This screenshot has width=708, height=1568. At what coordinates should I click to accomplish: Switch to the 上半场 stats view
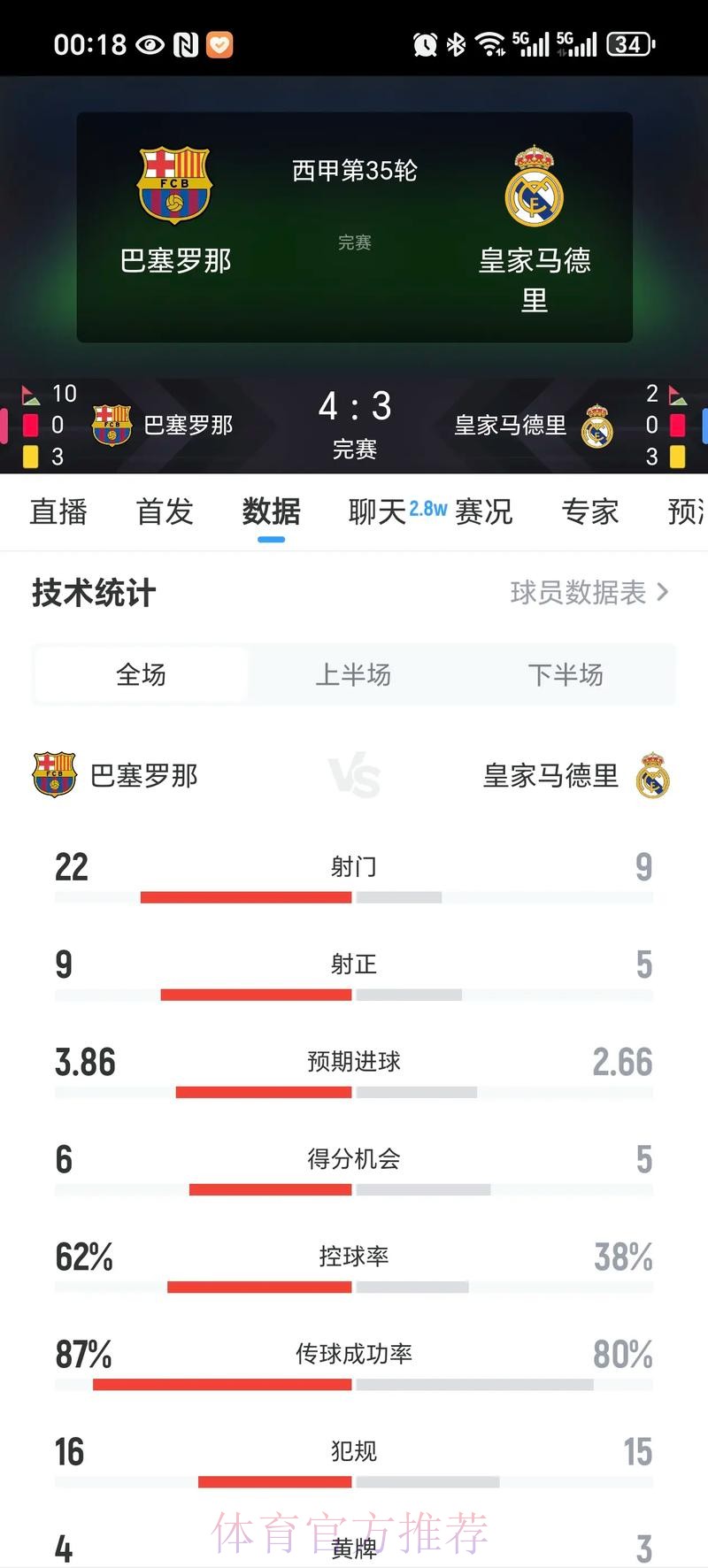tap(353, 674)
